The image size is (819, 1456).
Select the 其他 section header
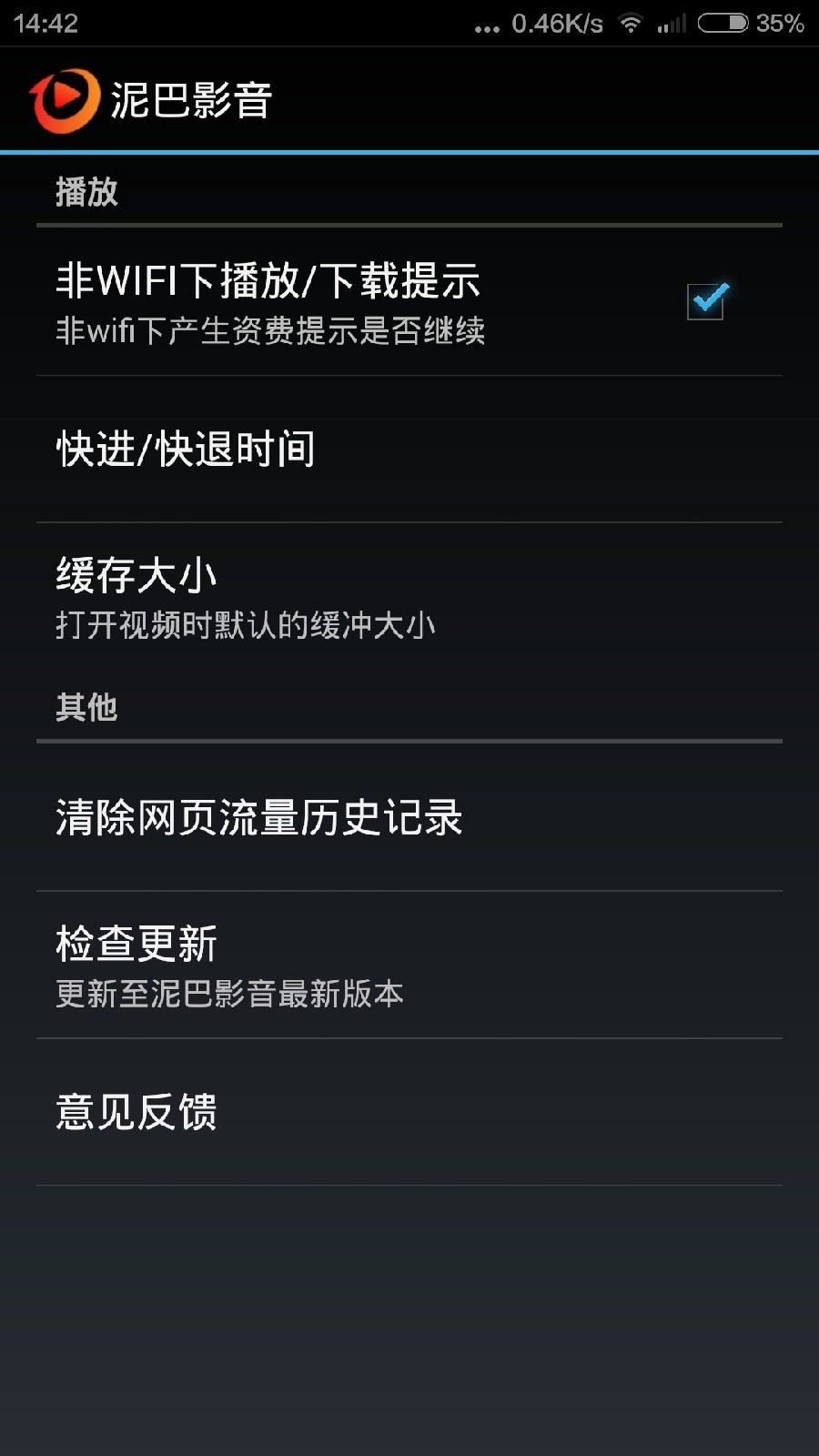coord(86,708)
